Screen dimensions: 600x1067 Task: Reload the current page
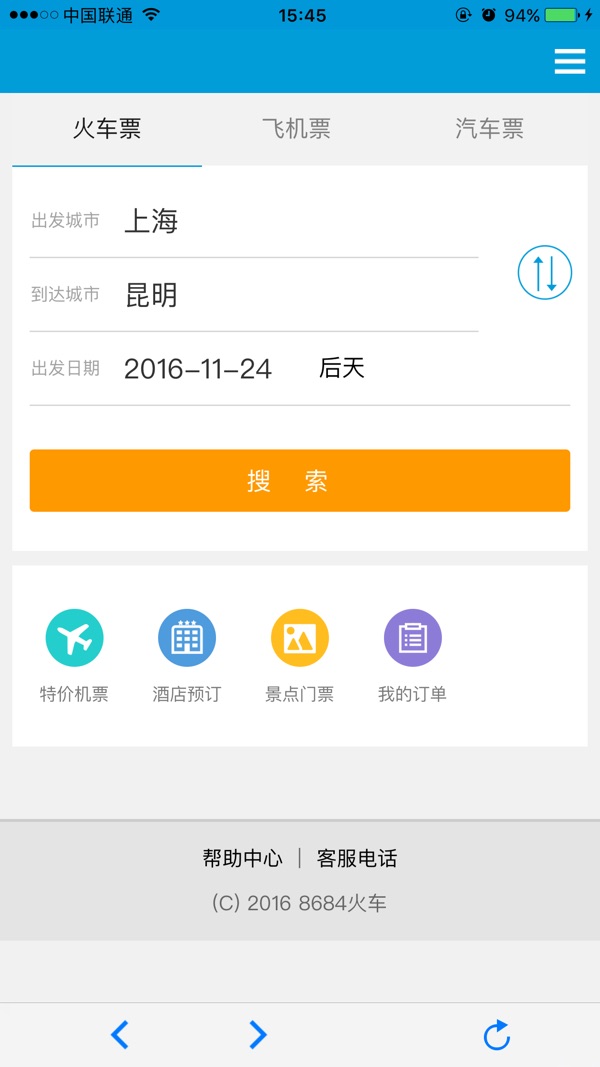497,1035
